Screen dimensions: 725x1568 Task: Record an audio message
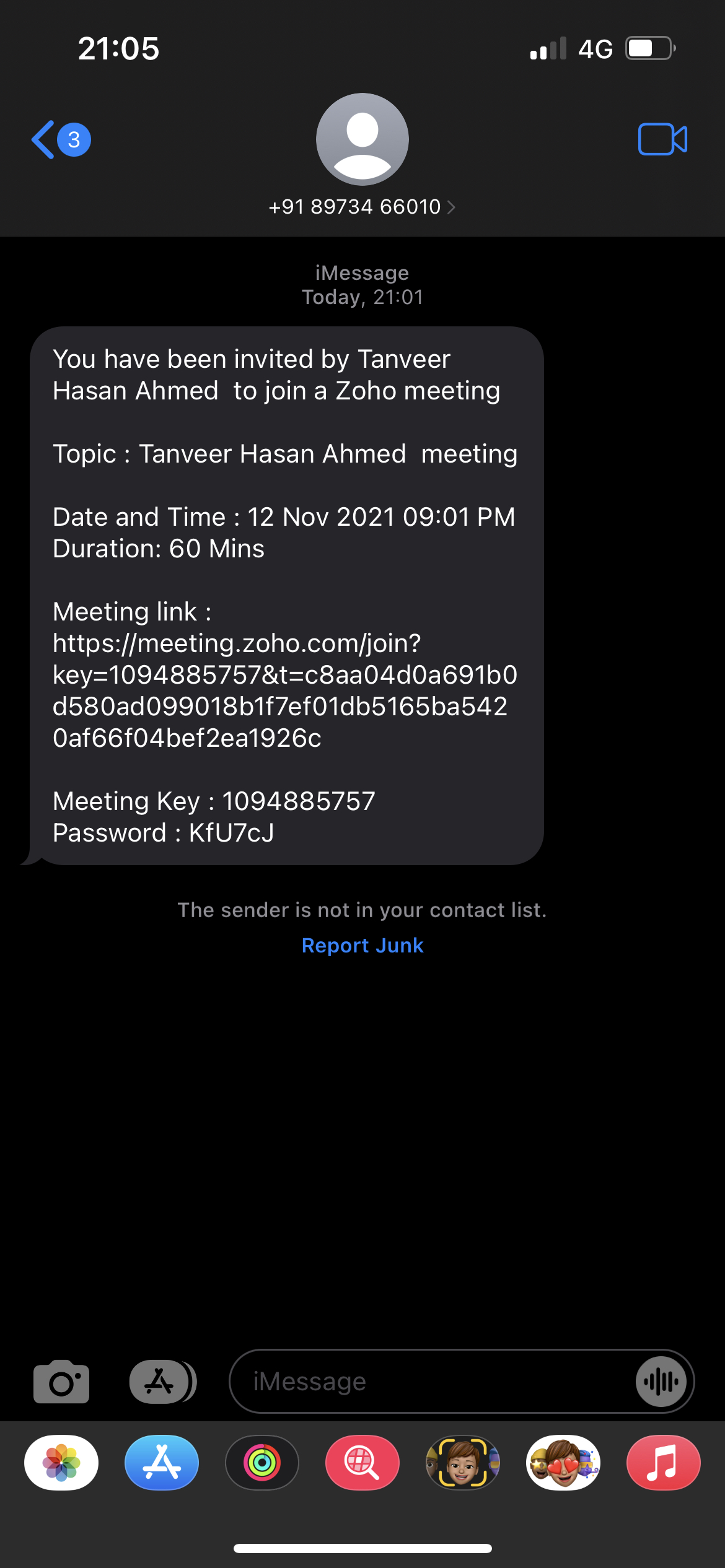(661, 1381)
